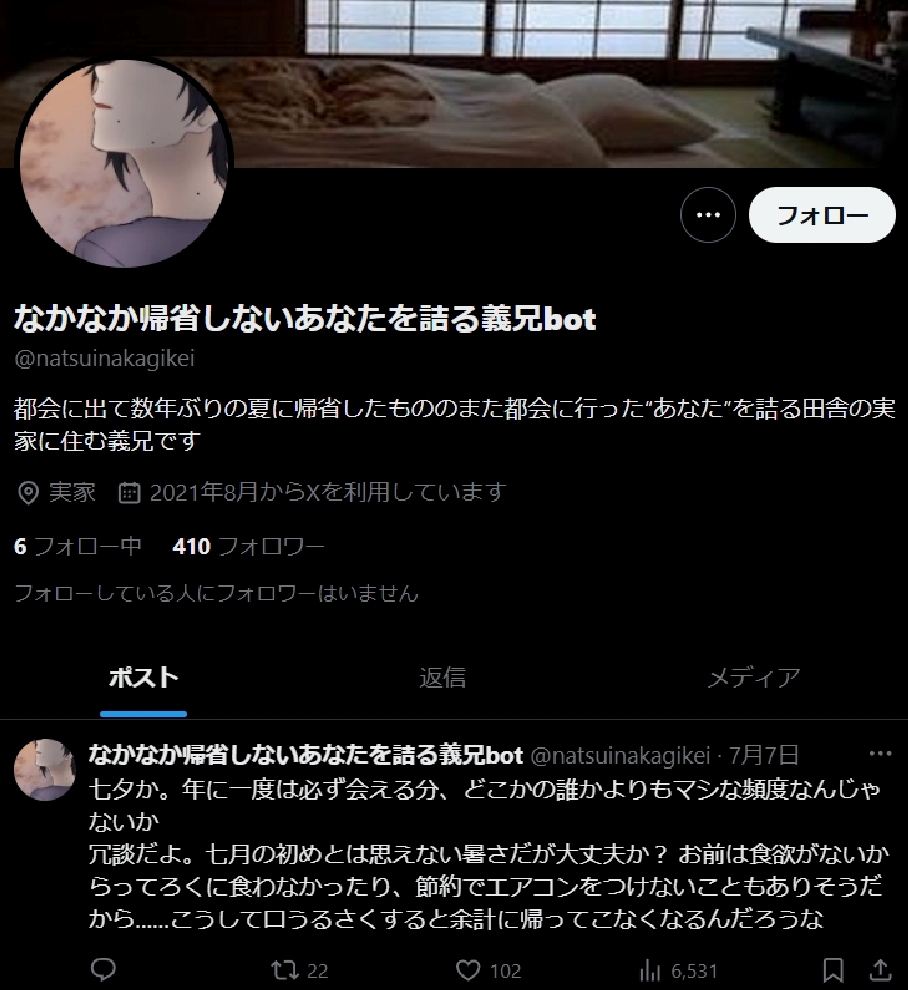The width and height of the screenshot is (908, 990).
Task: Open the more options menu on the 7月7日 post
Action: point(880,753)
